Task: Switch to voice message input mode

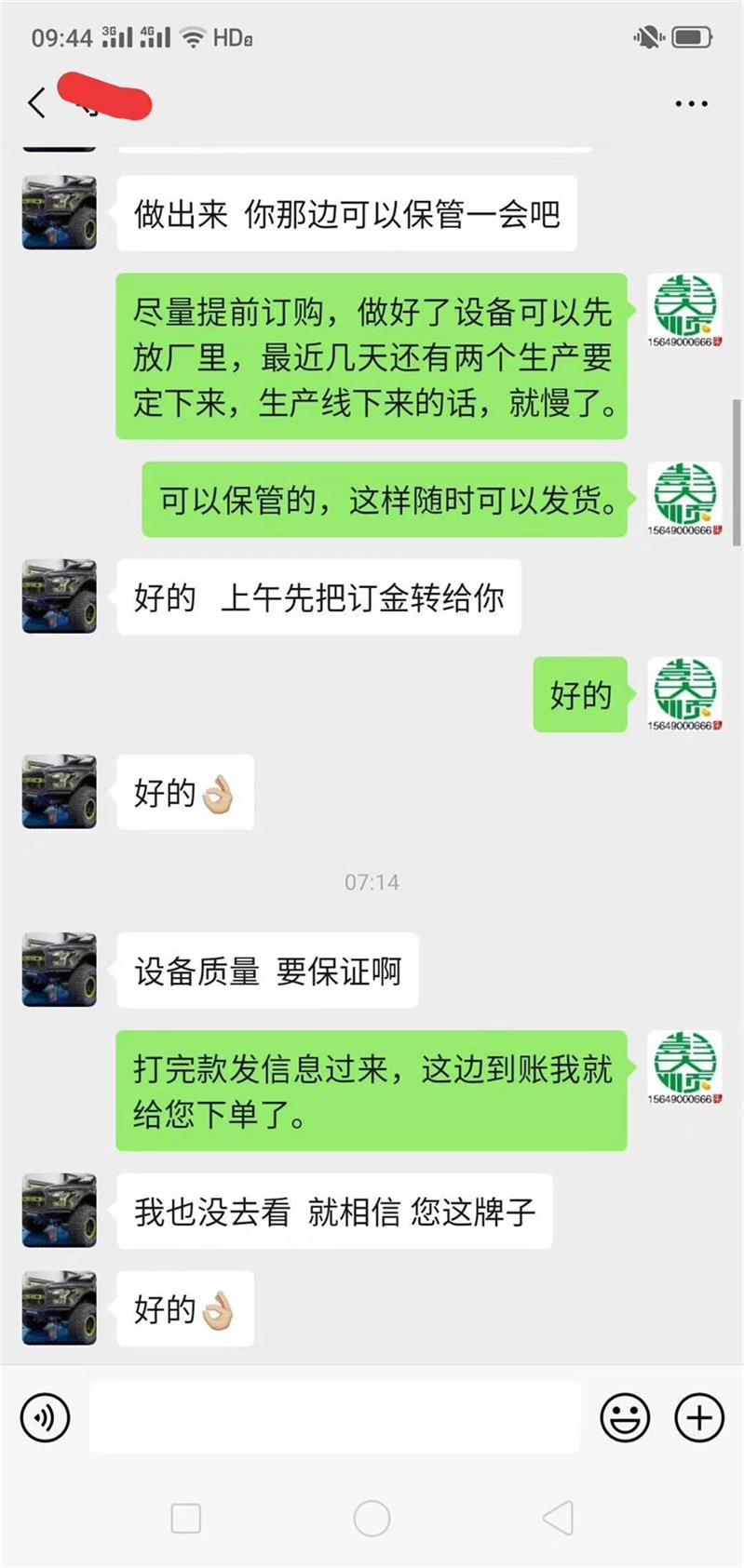Action: (45, 1417)
